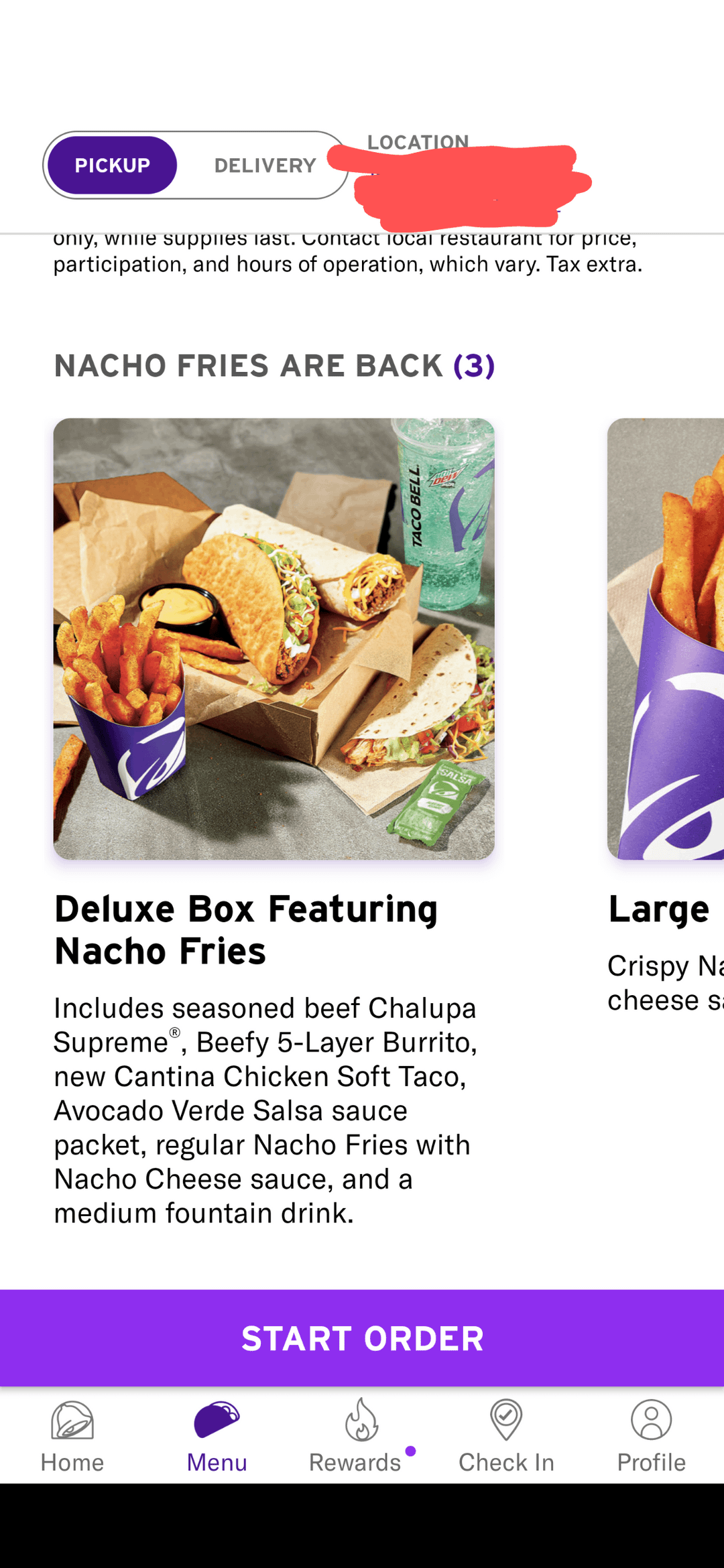The image size is (724, 1568).
Task: Select the Pickup option
Action: 113,166
